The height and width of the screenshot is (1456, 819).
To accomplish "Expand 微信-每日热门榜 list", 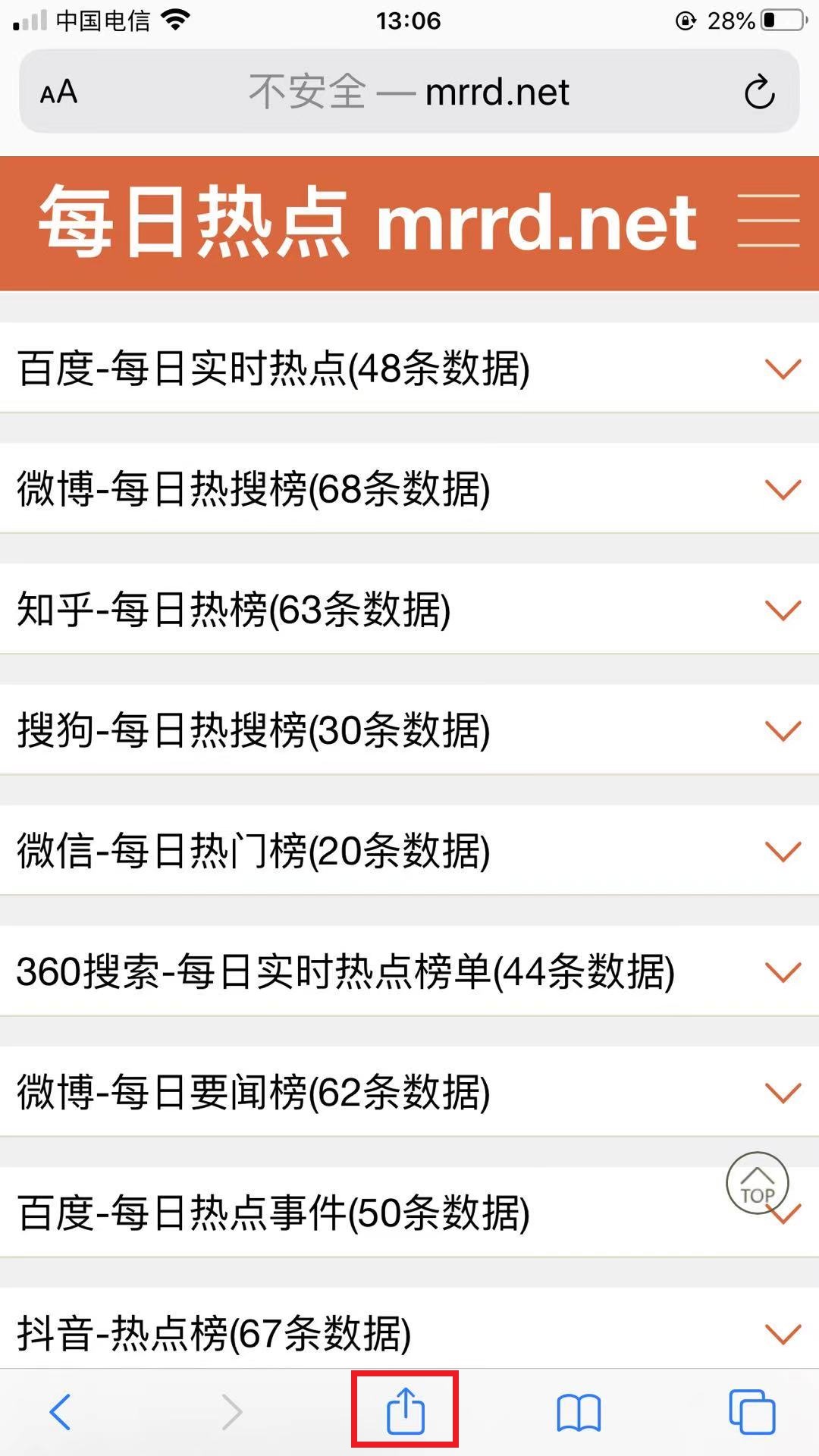I will point(409,851).
